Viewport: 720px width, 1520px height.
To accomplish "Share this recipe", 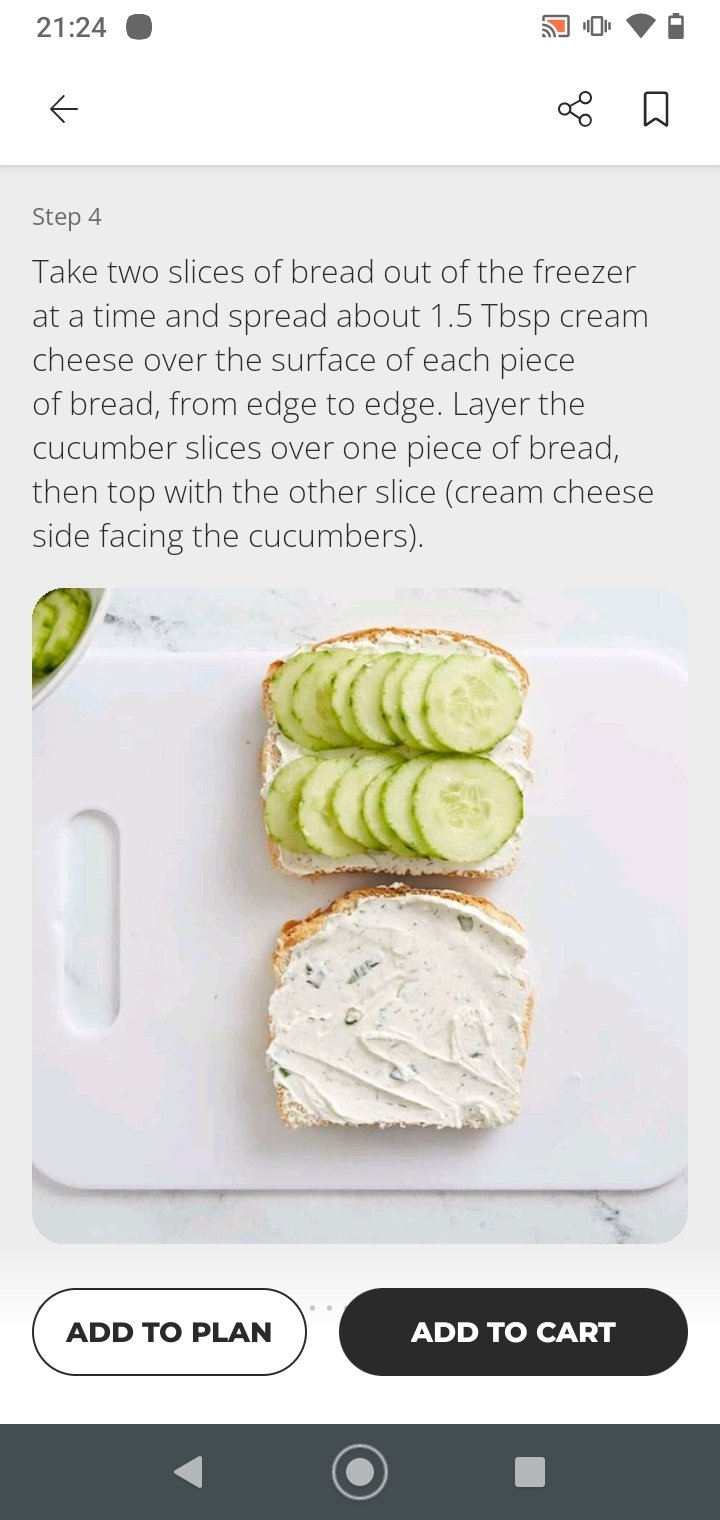I will click(x=575, y=109).
